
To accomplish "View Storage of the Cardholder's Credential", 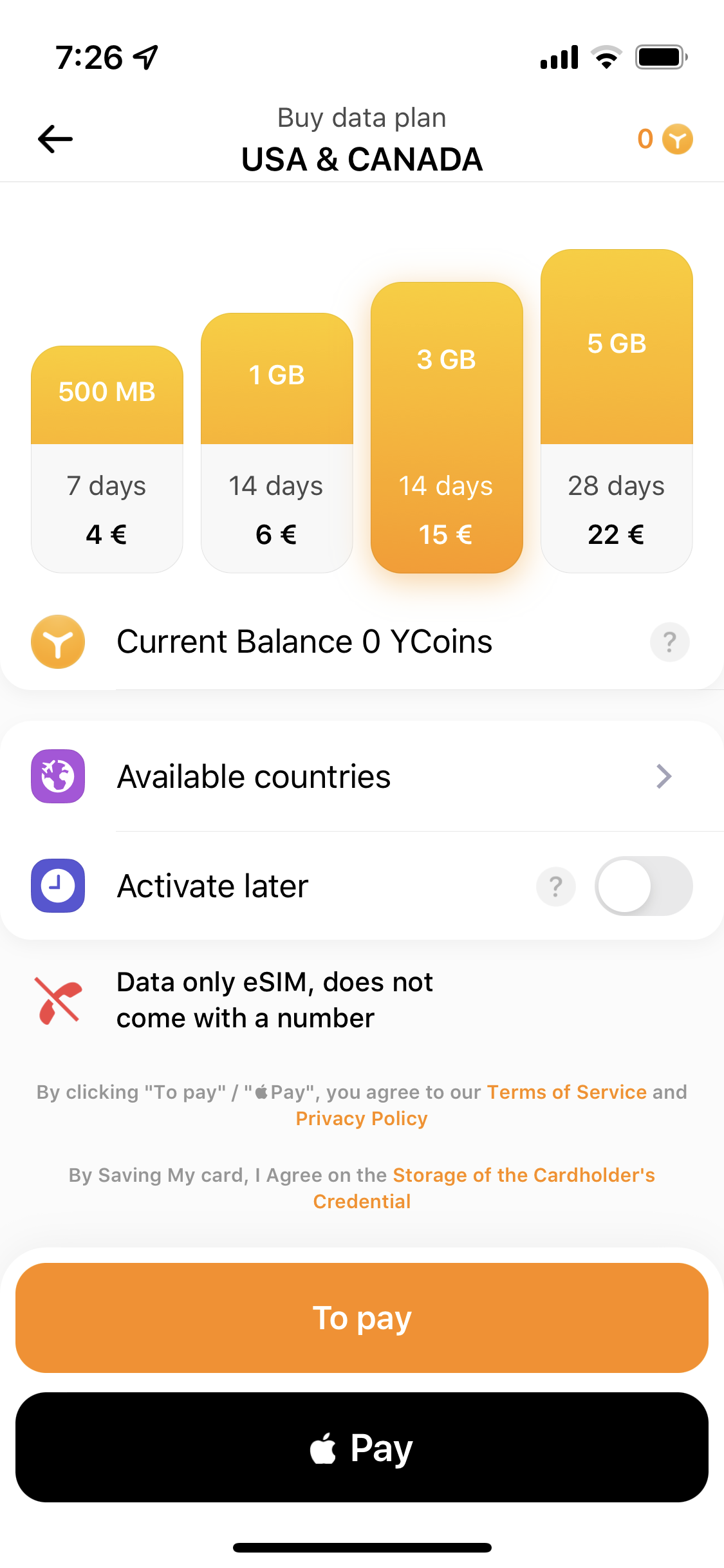I will click(523, 1175).
